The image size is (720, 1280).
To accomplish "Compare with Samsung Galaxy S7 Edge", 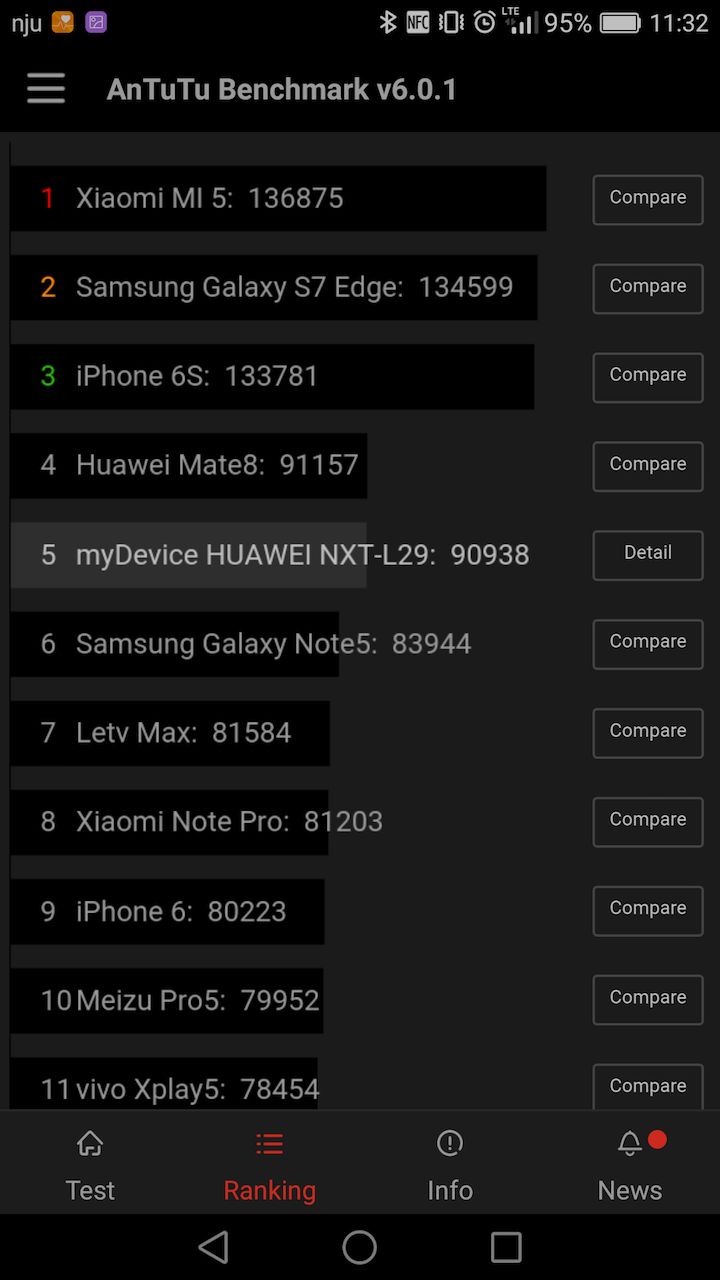I will 648,288.
